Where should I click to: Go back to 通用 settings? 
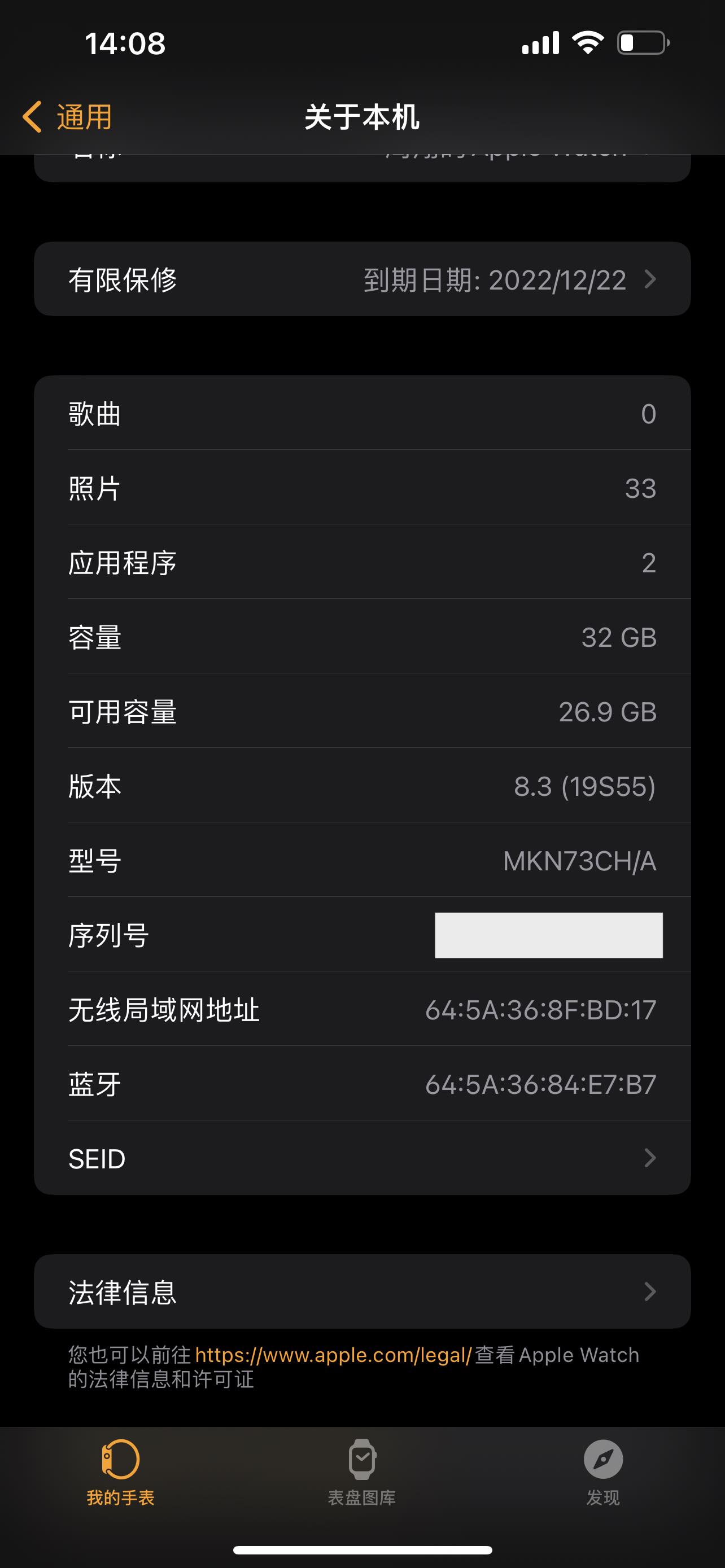tap(68, 117)
